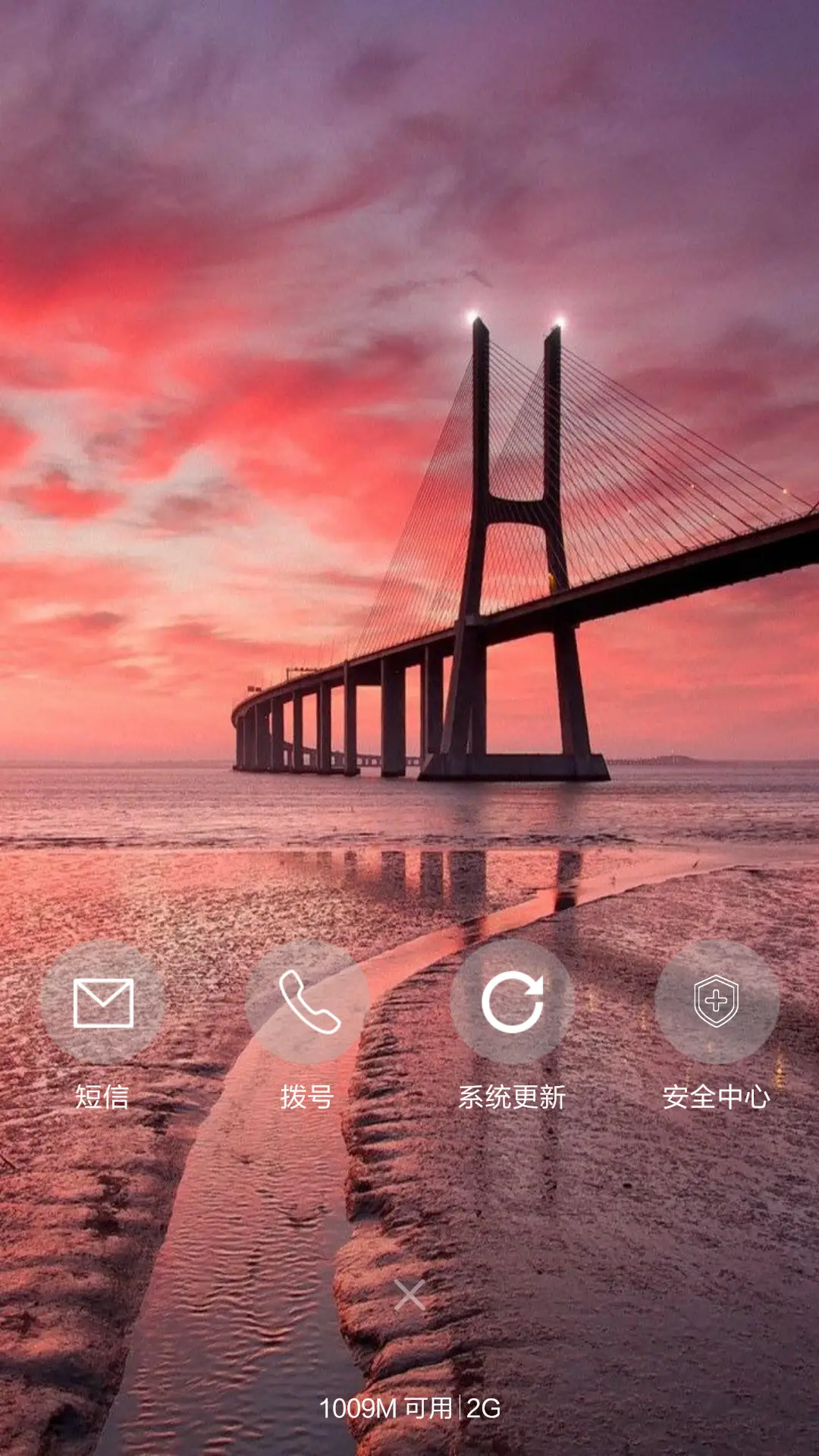
Task: Dismiss the screen using the X control
Action: [x=409, y=1293]
